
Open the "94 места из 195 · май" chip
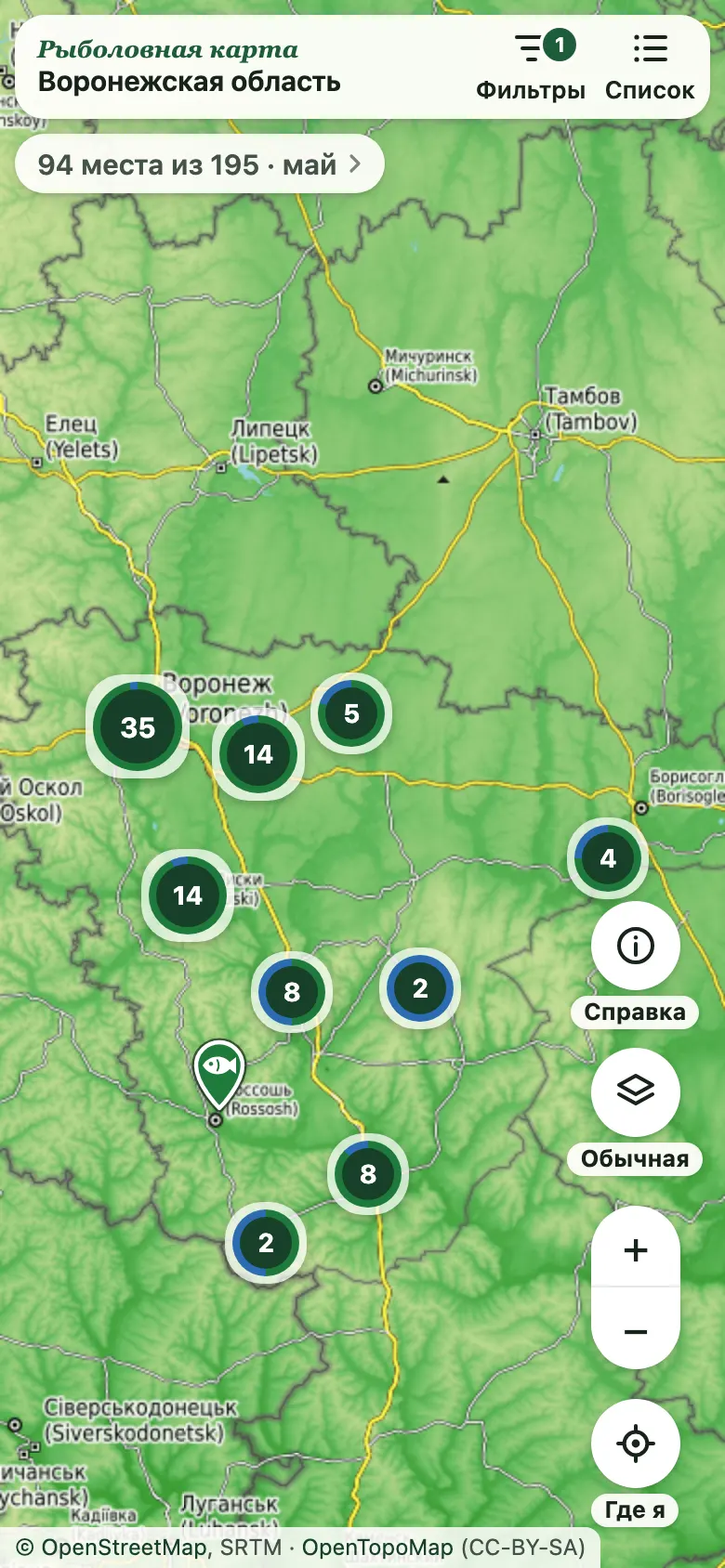[x=200, y=164]
